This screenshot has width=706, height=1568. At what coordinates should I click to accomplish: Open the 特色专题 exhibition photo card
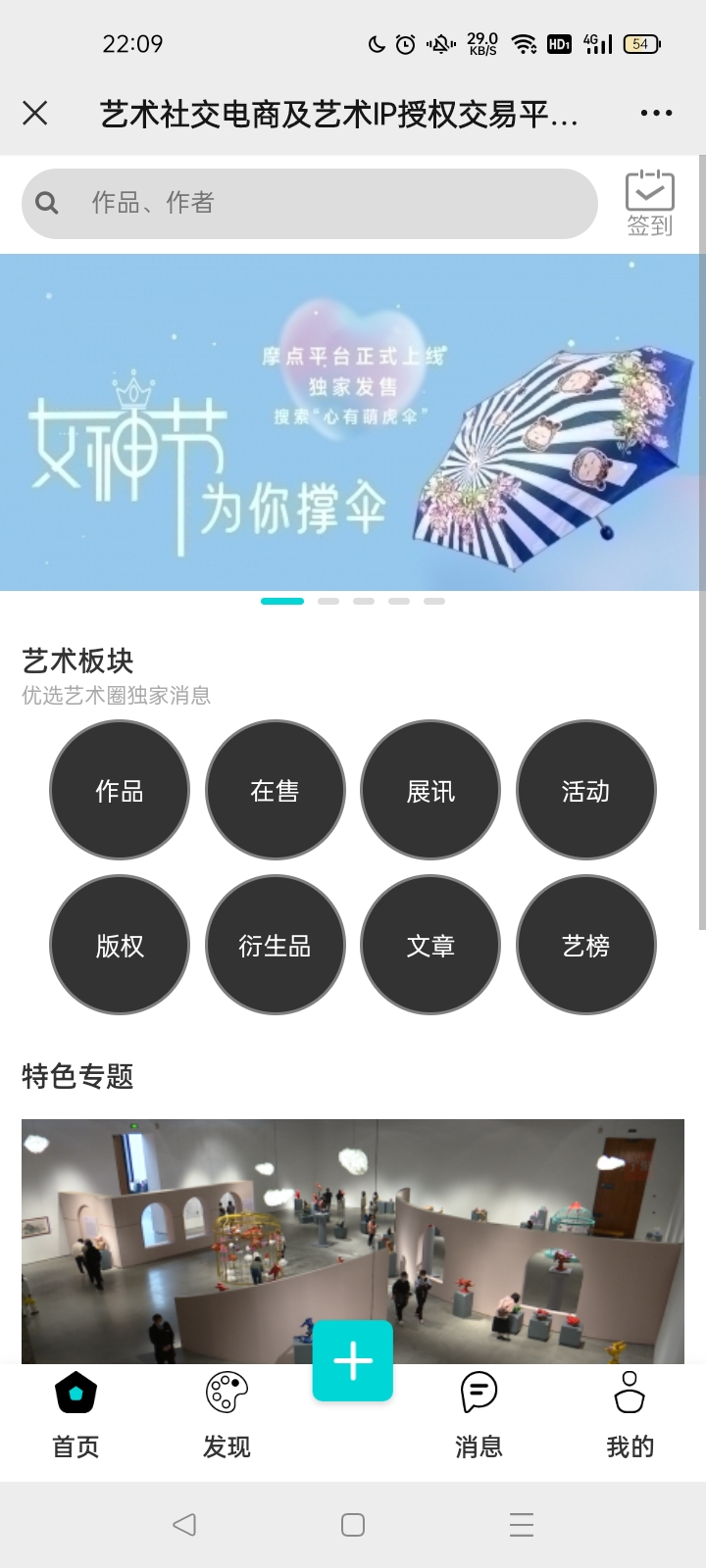tap(353, 1242)
